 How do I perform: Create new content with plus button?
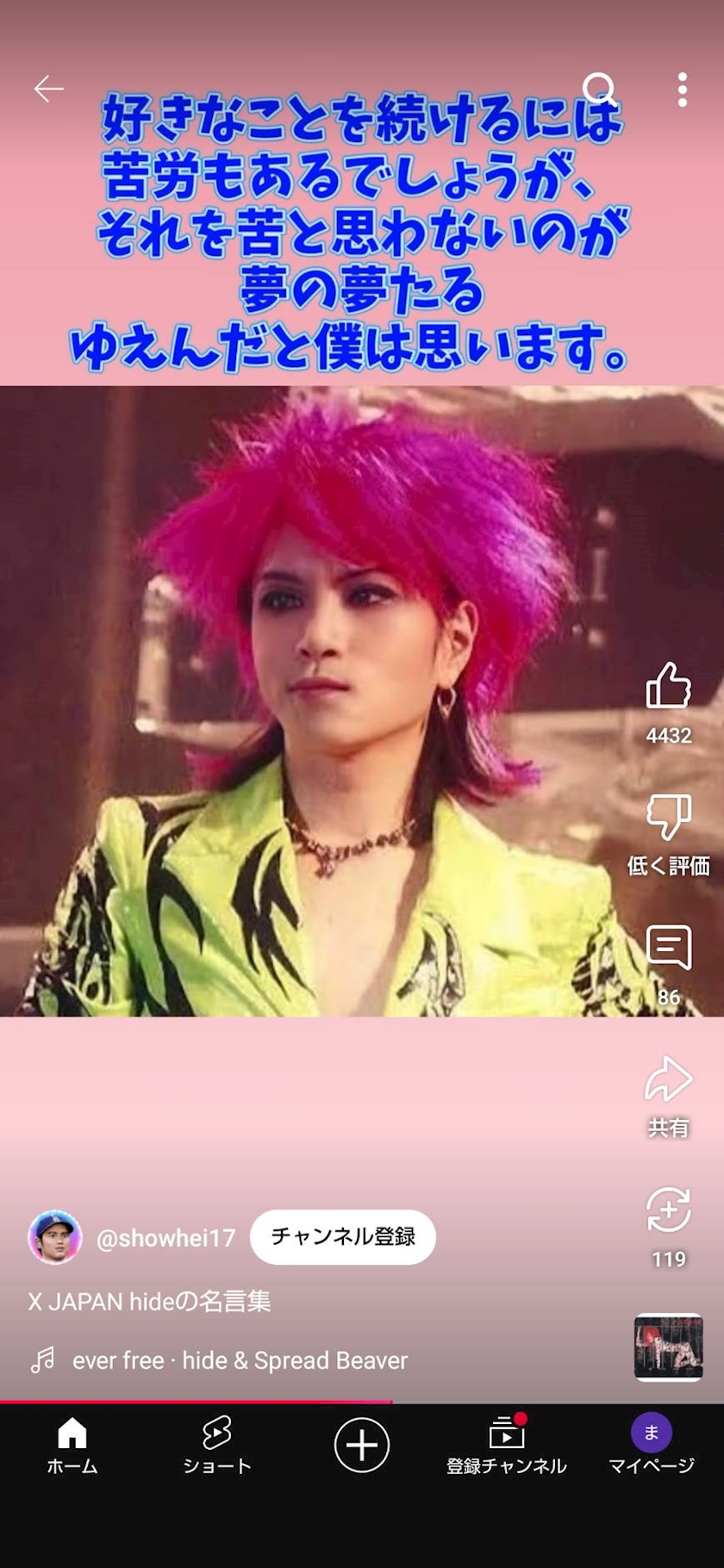(362, 1445)
